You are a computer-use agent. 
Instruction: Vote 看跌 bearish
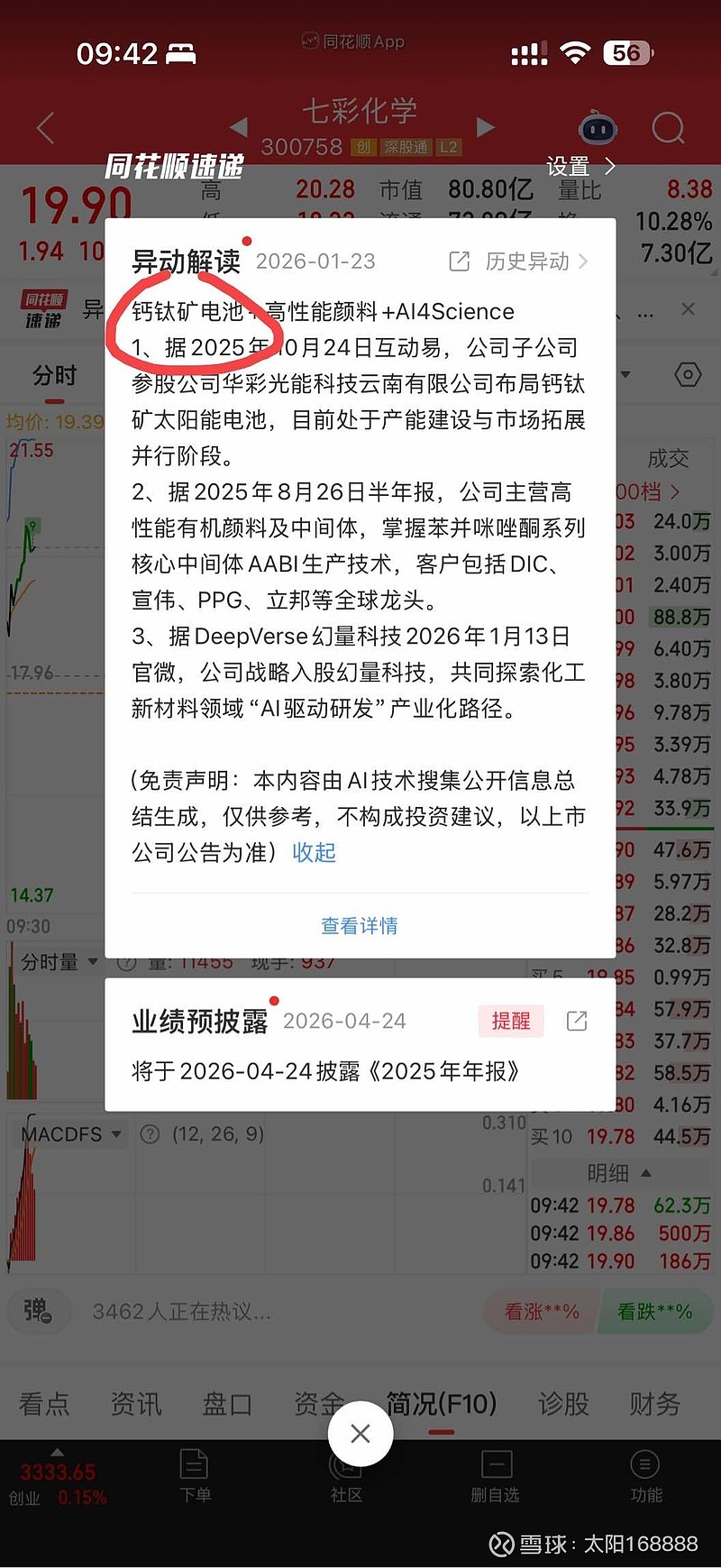pyautogui.click(x=654, y=1311)
